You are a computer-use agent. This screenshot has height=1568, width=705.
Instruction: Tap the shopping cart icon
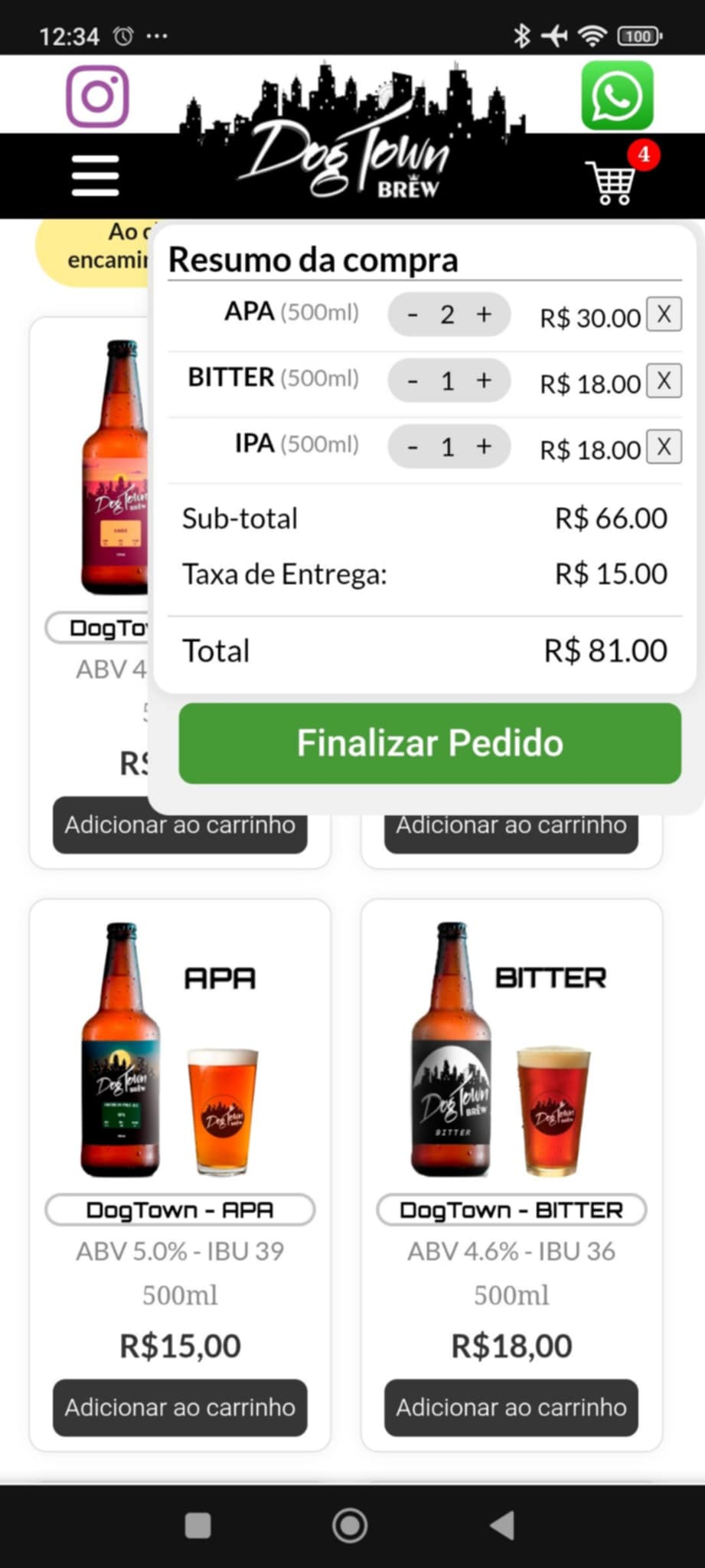[x=612, y=181]
